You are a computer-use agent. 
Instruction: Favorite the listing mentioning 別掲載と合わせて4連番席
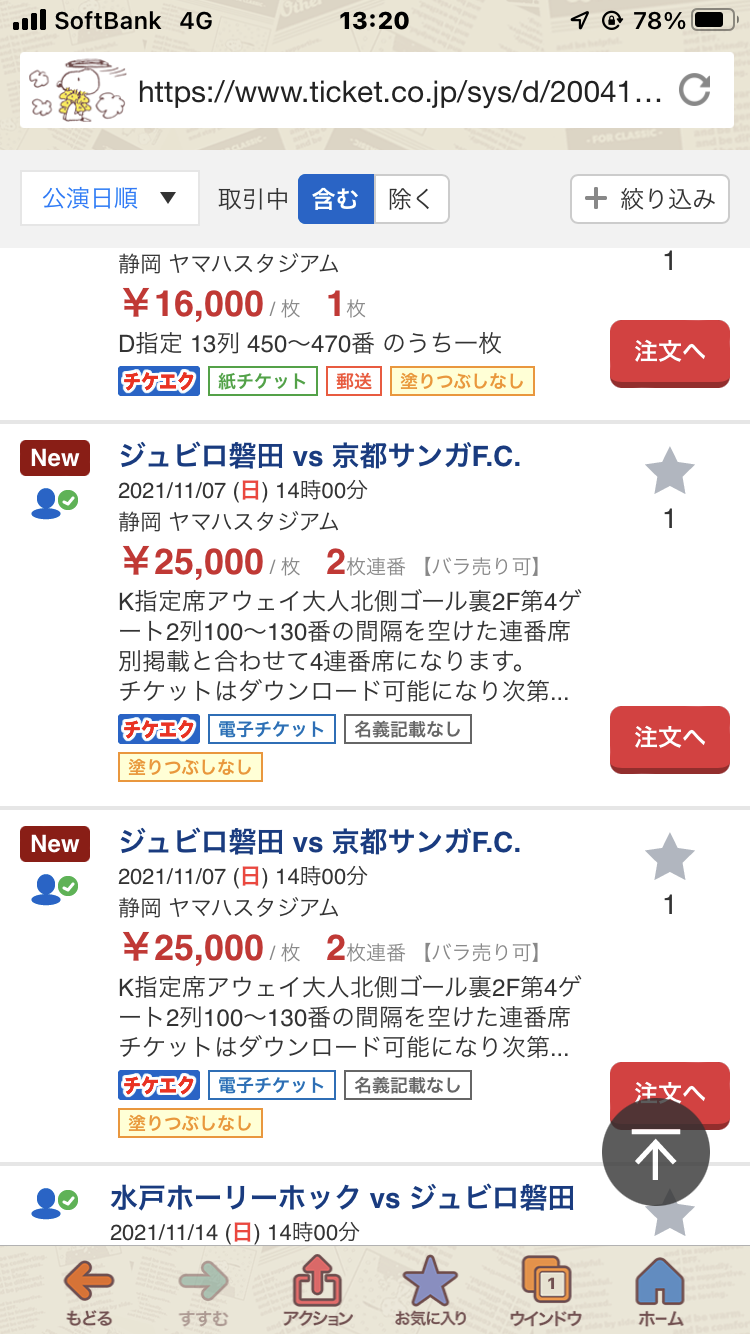[x=669, y=472]
